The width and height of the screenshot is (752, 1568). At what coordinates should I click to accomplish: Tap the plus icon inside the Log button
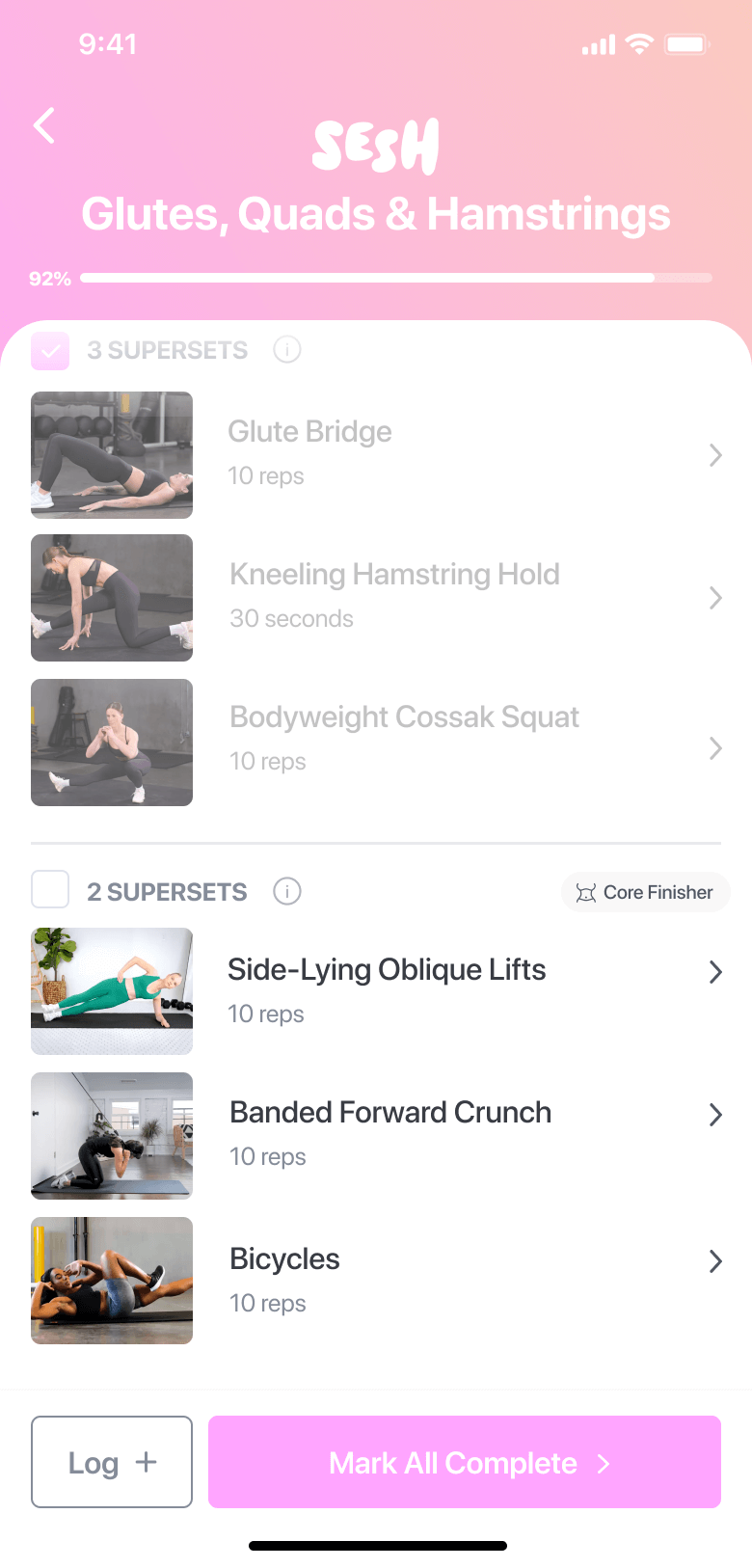146,1462
